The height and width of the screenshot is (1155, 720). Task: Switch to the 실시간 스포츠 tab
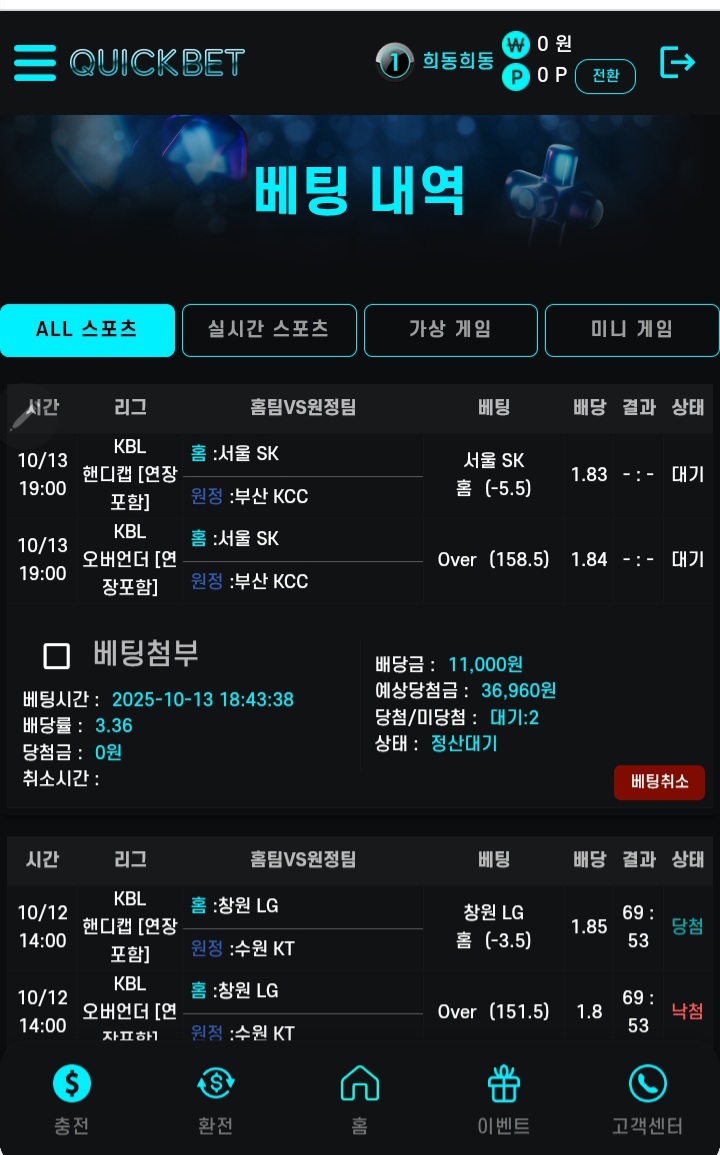pos(269,330)
